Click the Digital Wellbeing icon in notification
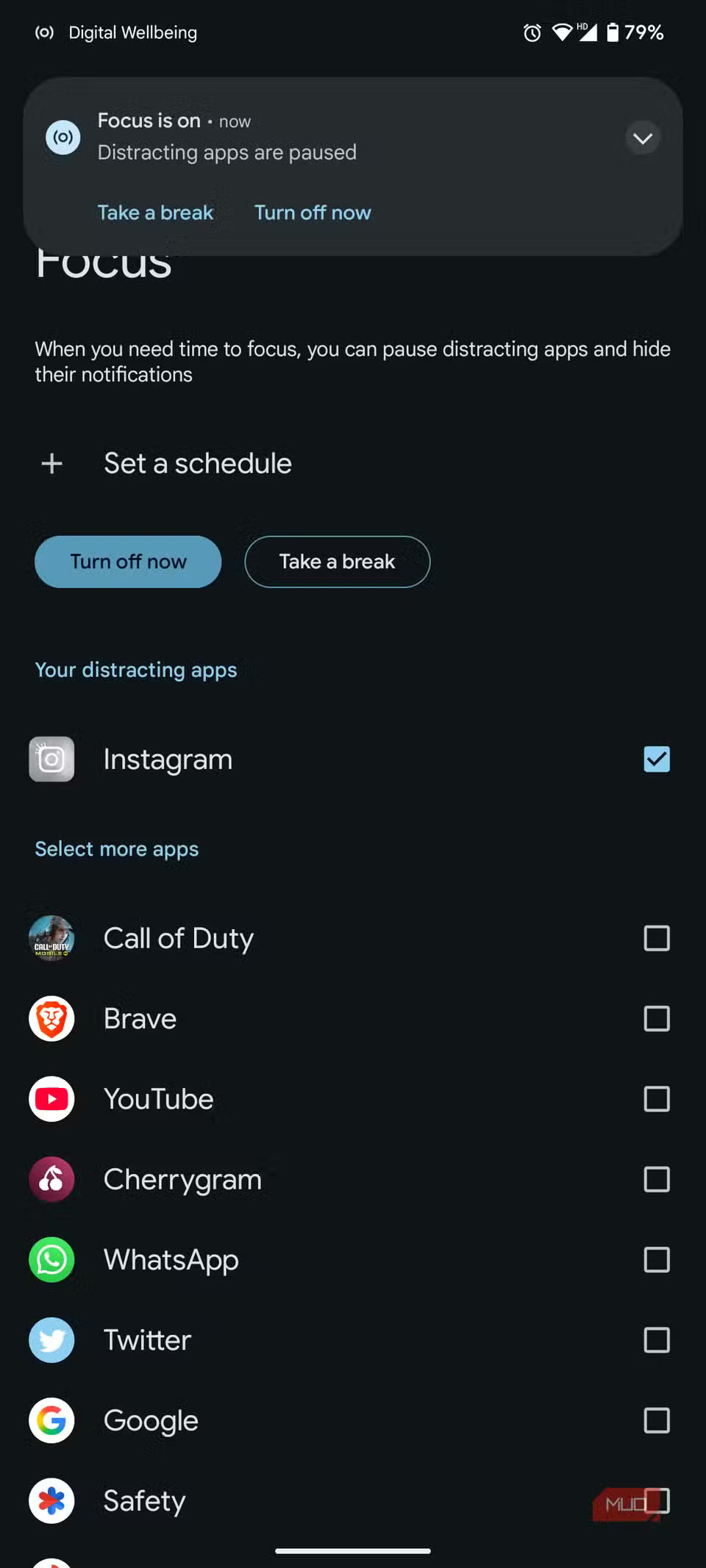The image size is (706, 1568). pos(62,137)
